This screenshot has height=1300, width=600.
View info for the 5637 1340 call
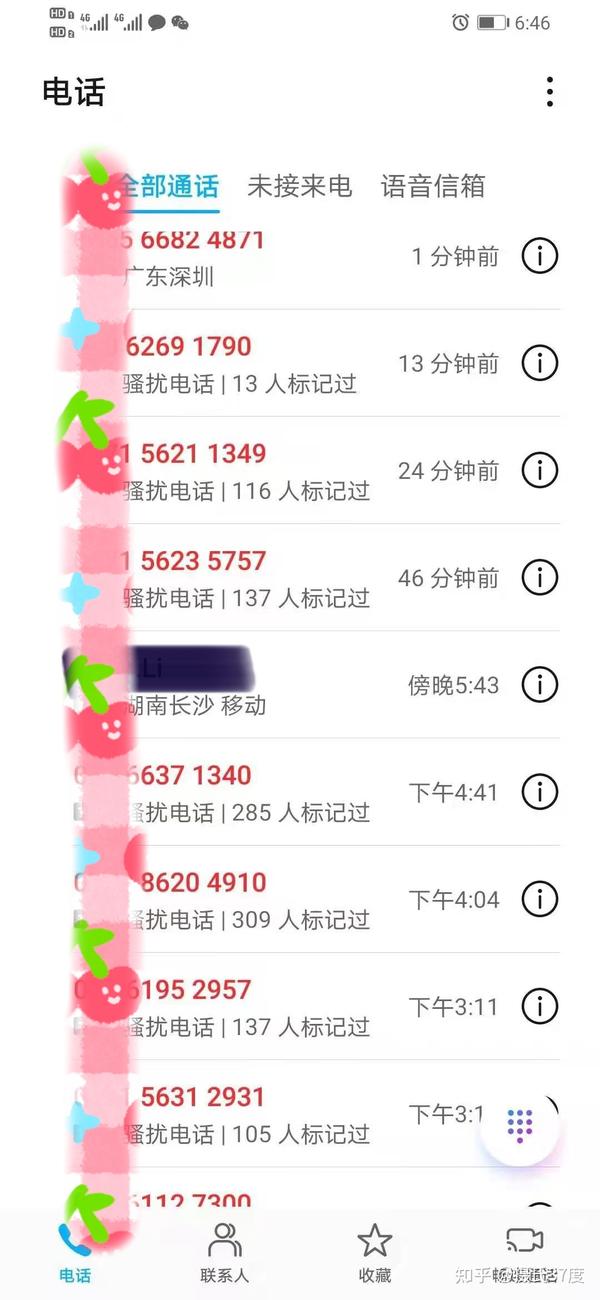click(x=540, y=792)
